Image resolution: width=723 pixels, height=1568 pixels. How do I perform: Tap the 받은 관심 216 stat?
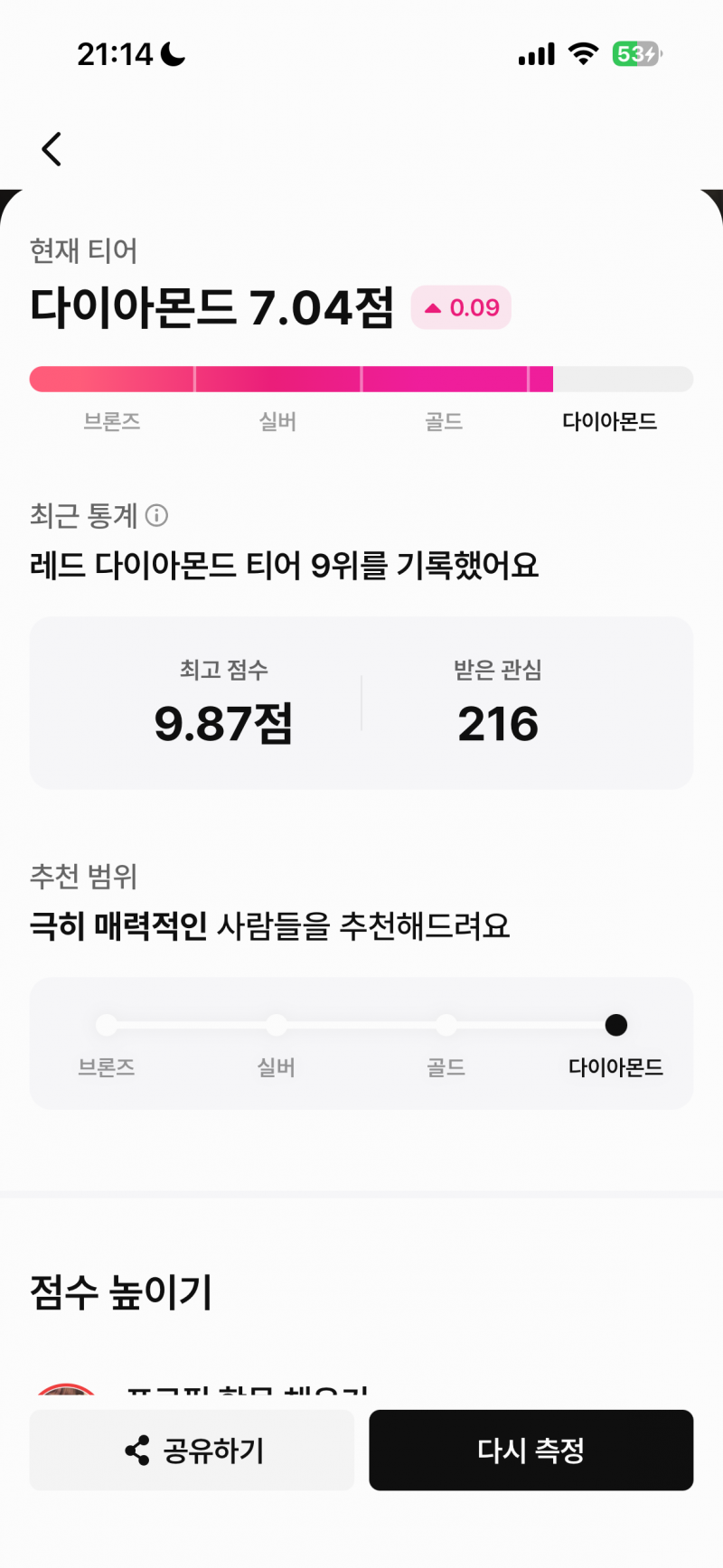point(498,700)
